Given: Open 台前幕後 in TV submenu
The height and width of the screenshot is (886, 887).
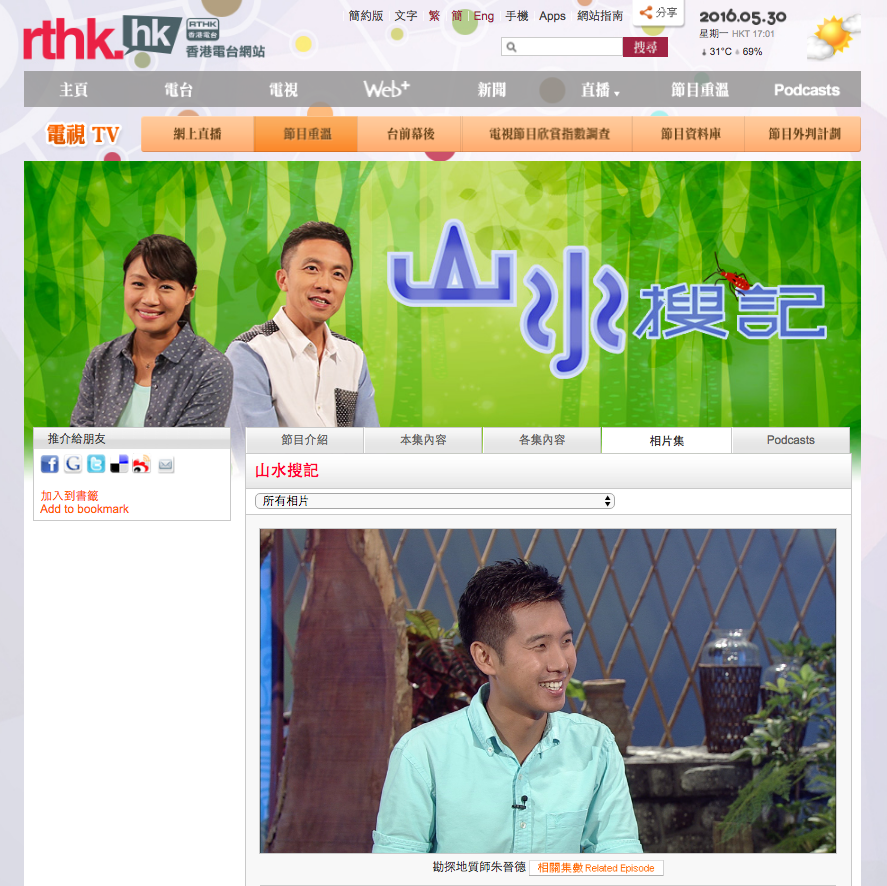Looking at the screenshot, I should click(409, 134).
